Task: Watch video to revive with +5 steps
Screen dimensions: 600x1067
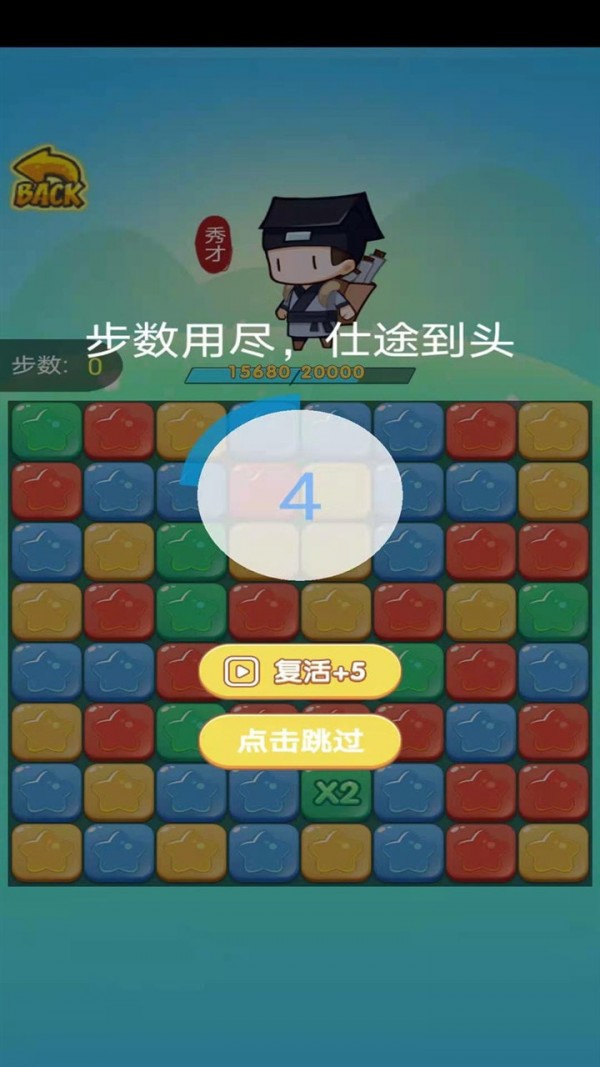Action: pyautogui.click(x=300, y=672)
